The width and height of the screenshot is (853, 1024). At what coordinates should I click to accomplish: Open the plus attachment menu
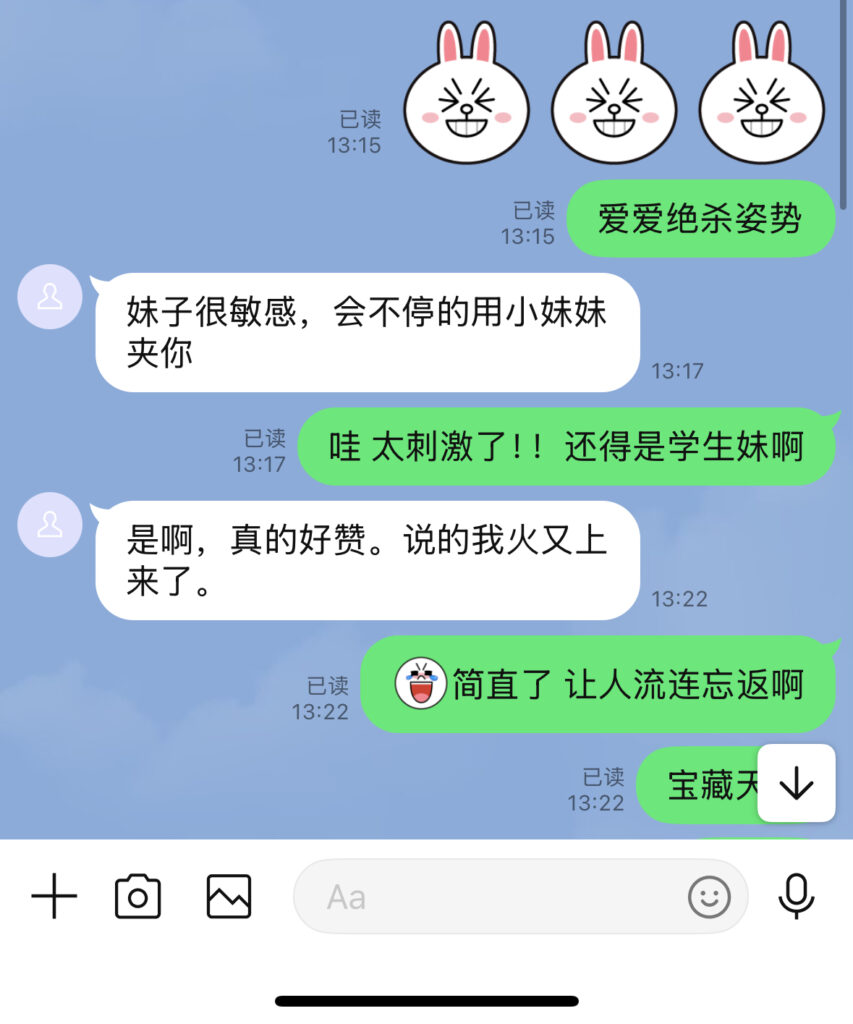(54, 896)
